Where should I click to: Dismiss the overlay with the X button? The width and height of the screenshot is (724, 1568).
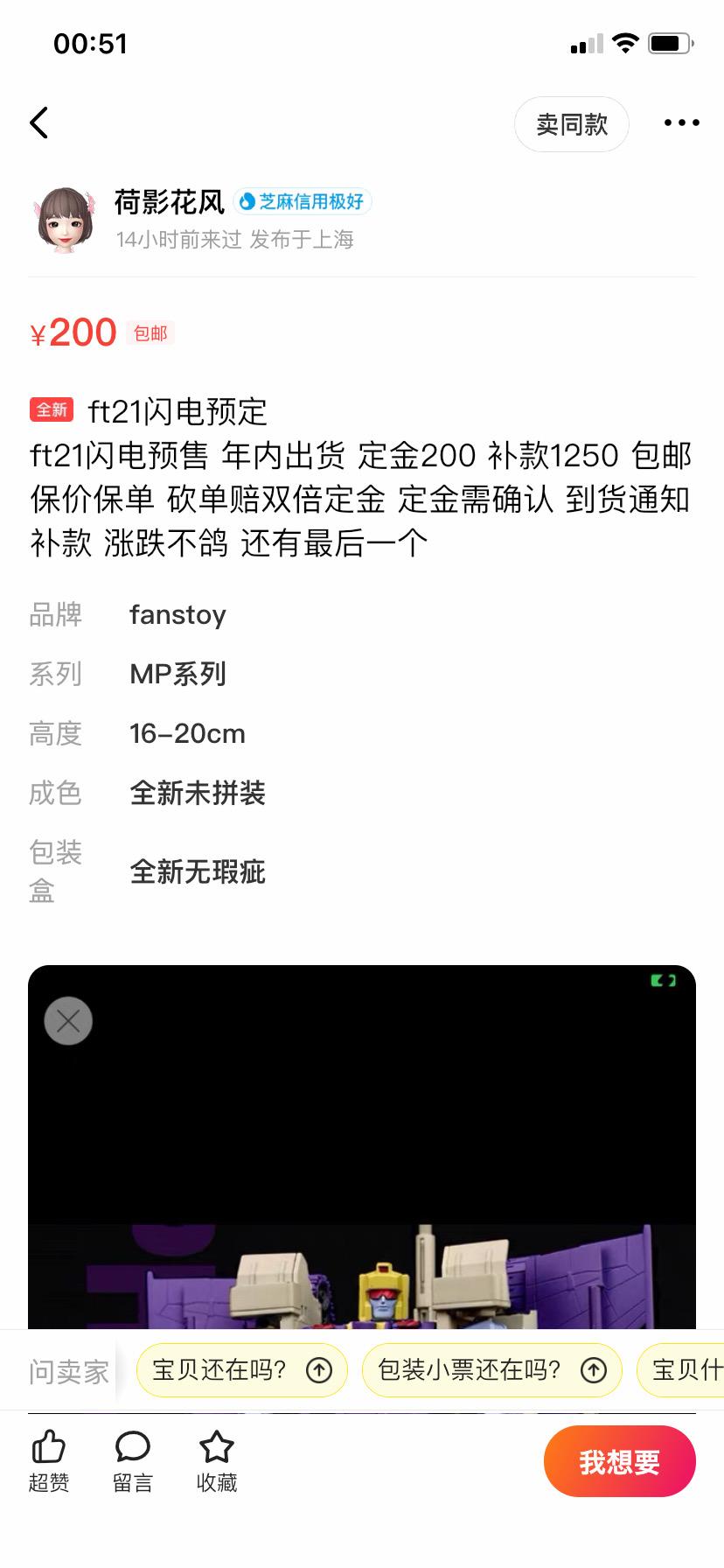tap(68, 1021)
